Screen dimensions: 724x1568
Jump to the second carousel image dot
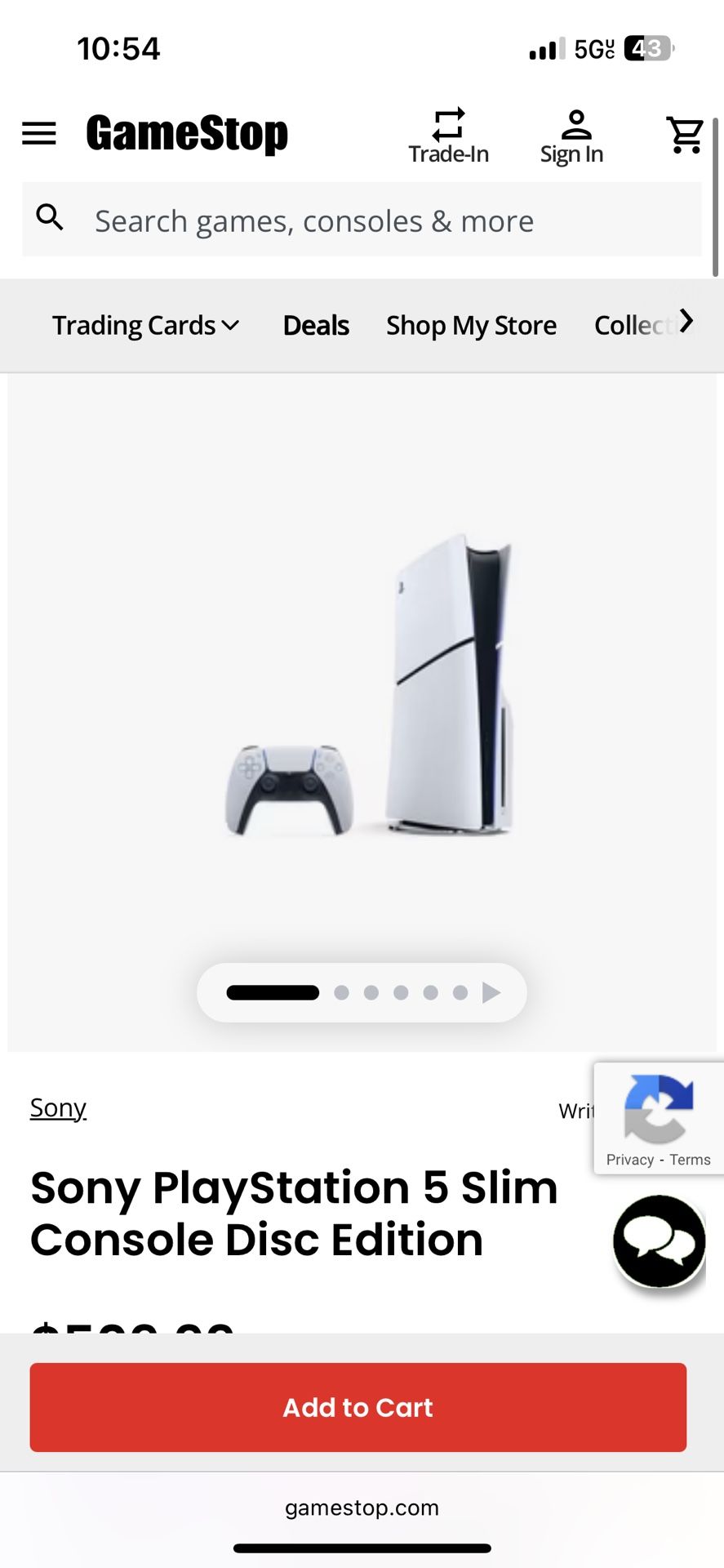click(x=341, y=992)
